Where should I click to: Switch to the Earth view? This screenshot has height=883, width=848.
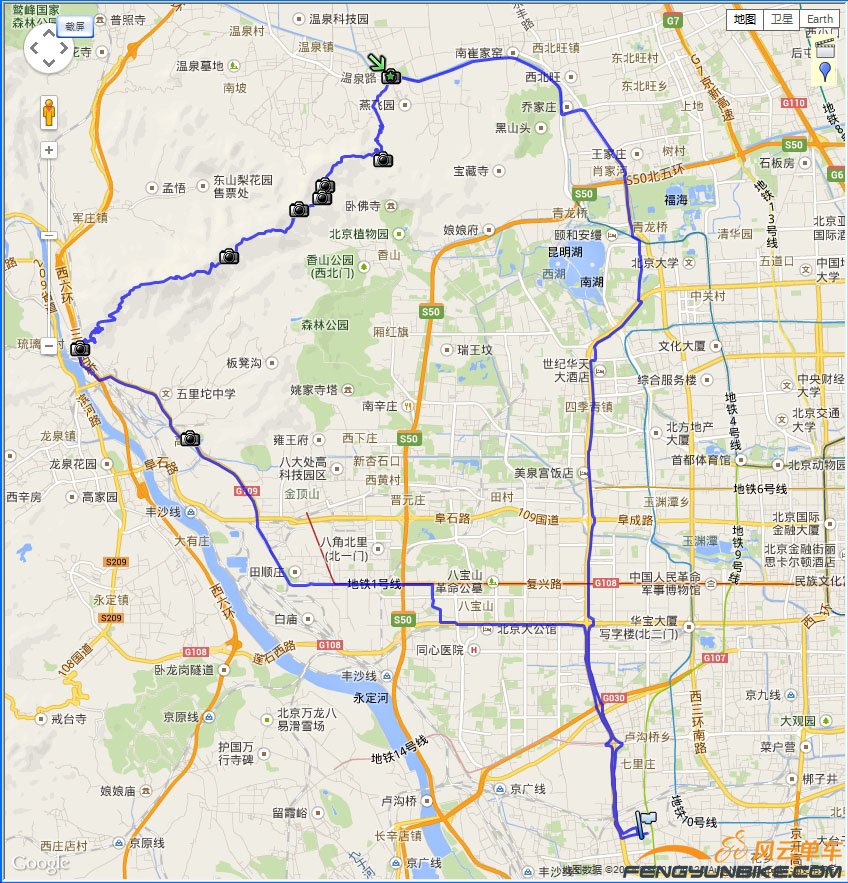click(x=820, y=19)
